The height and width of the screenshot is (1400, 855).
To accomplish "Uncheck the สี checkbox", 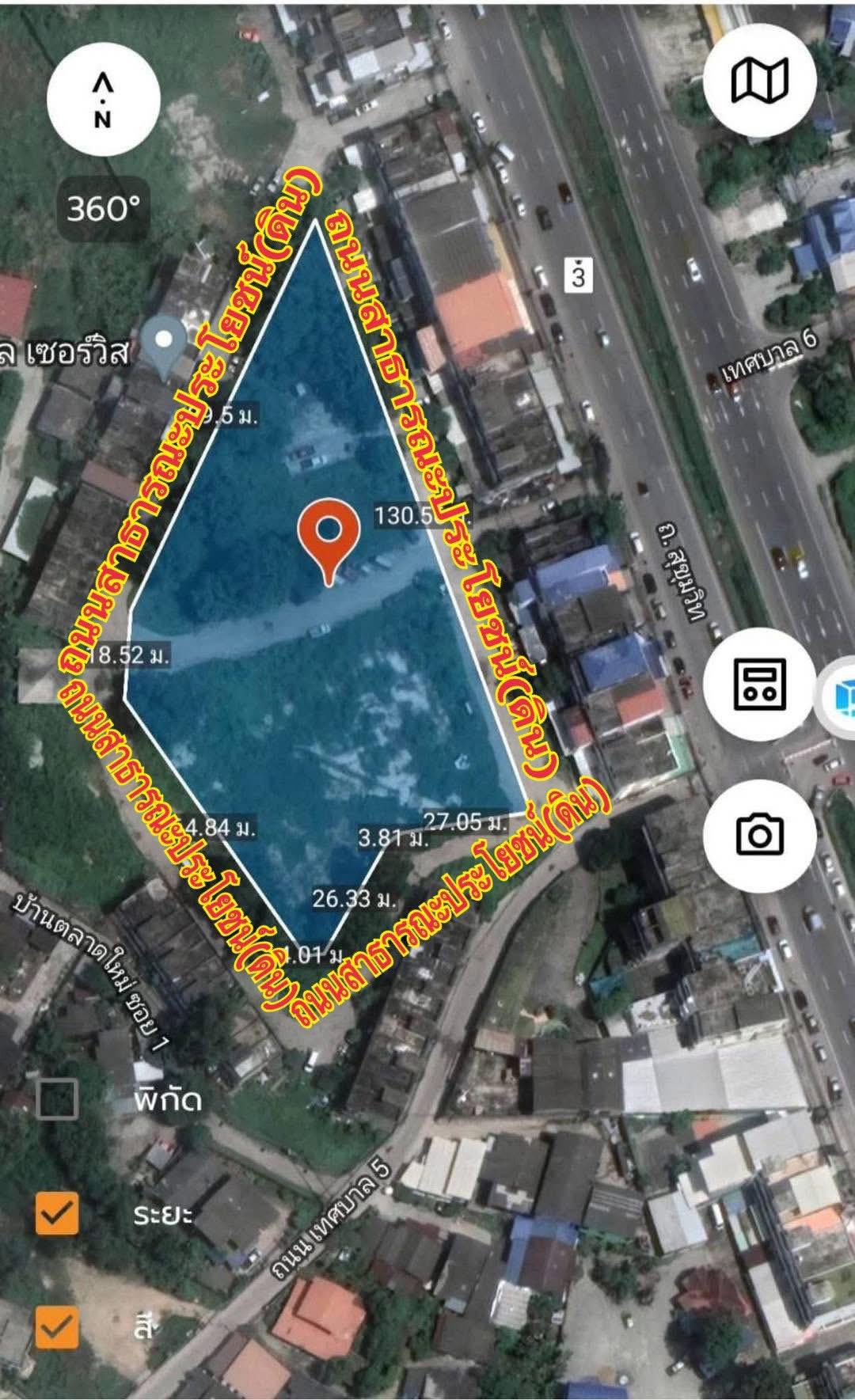I will (57, 1327).
